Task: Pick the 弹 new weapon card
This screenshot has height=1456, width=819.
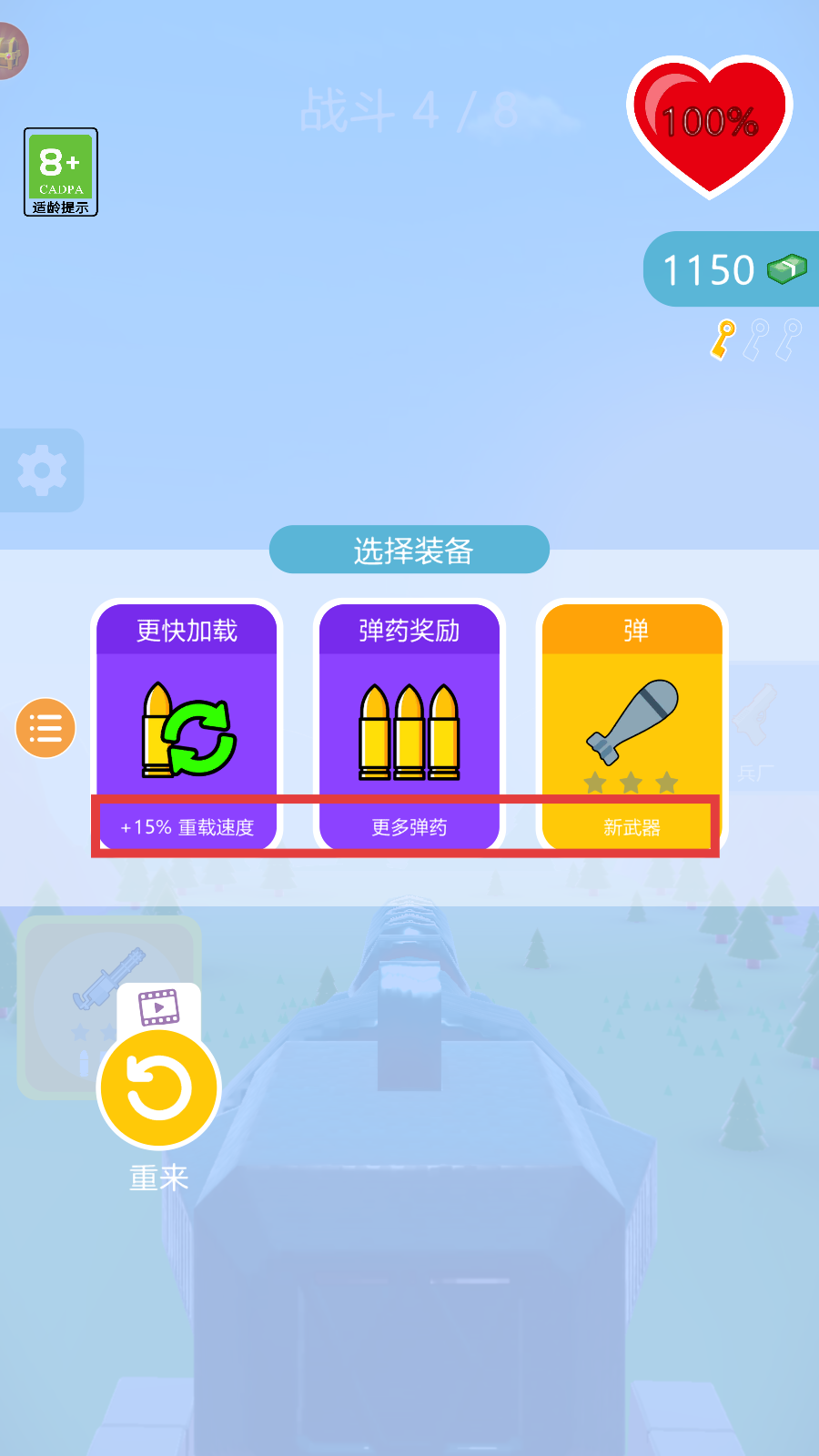Action: (632, 725)
